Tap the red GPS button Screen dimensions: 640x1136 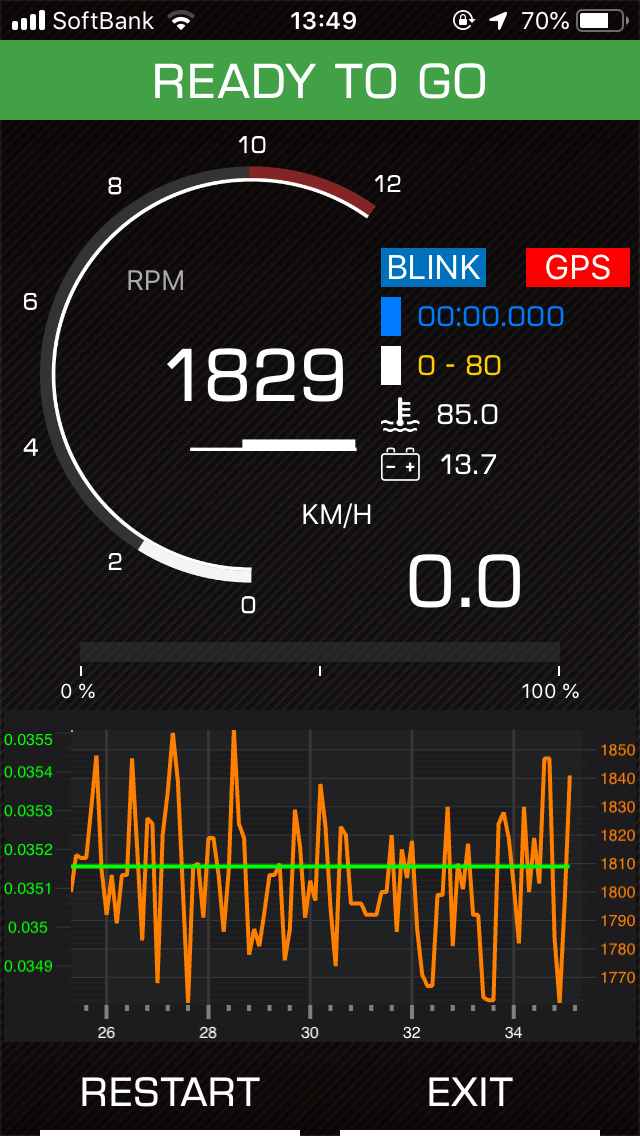coord(578,267)
